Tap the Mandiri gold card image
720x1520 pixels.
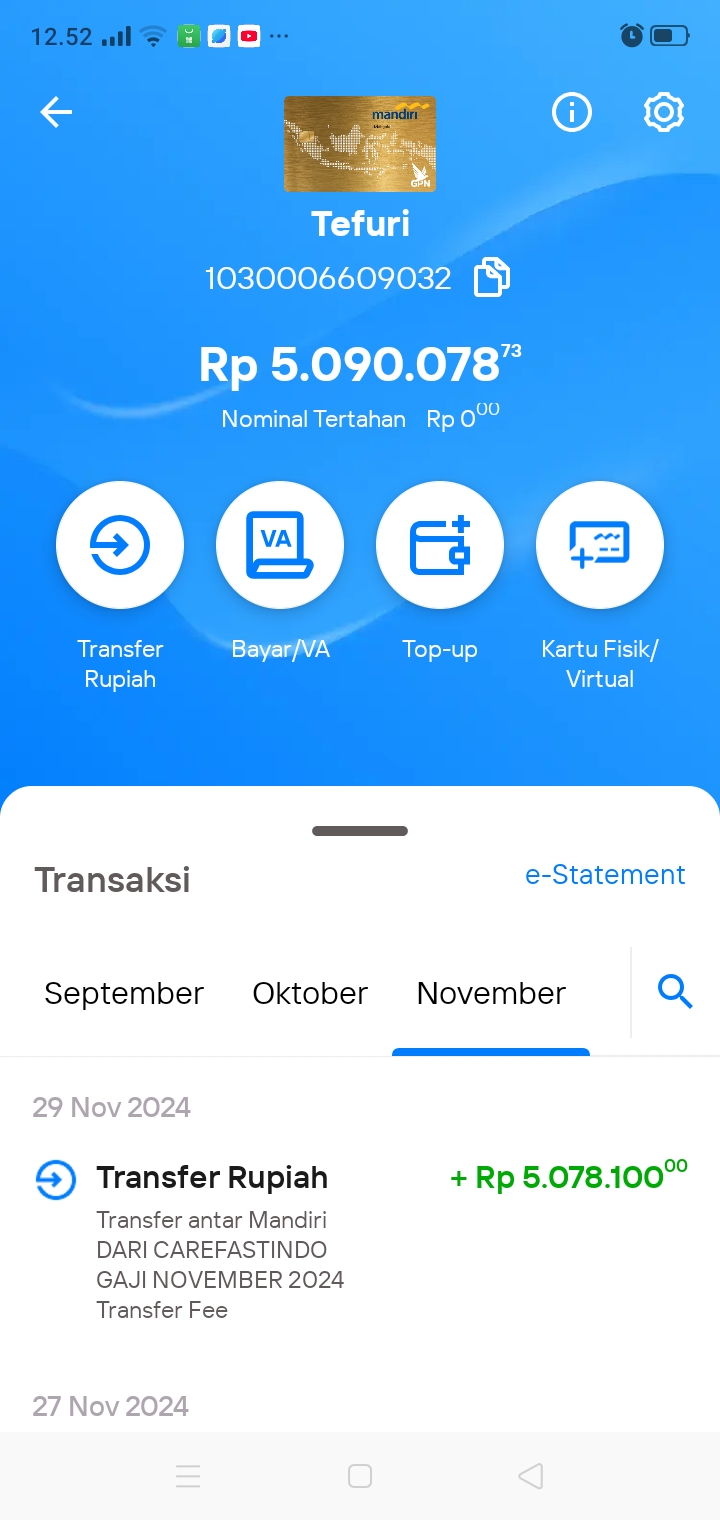coord(360,144)
